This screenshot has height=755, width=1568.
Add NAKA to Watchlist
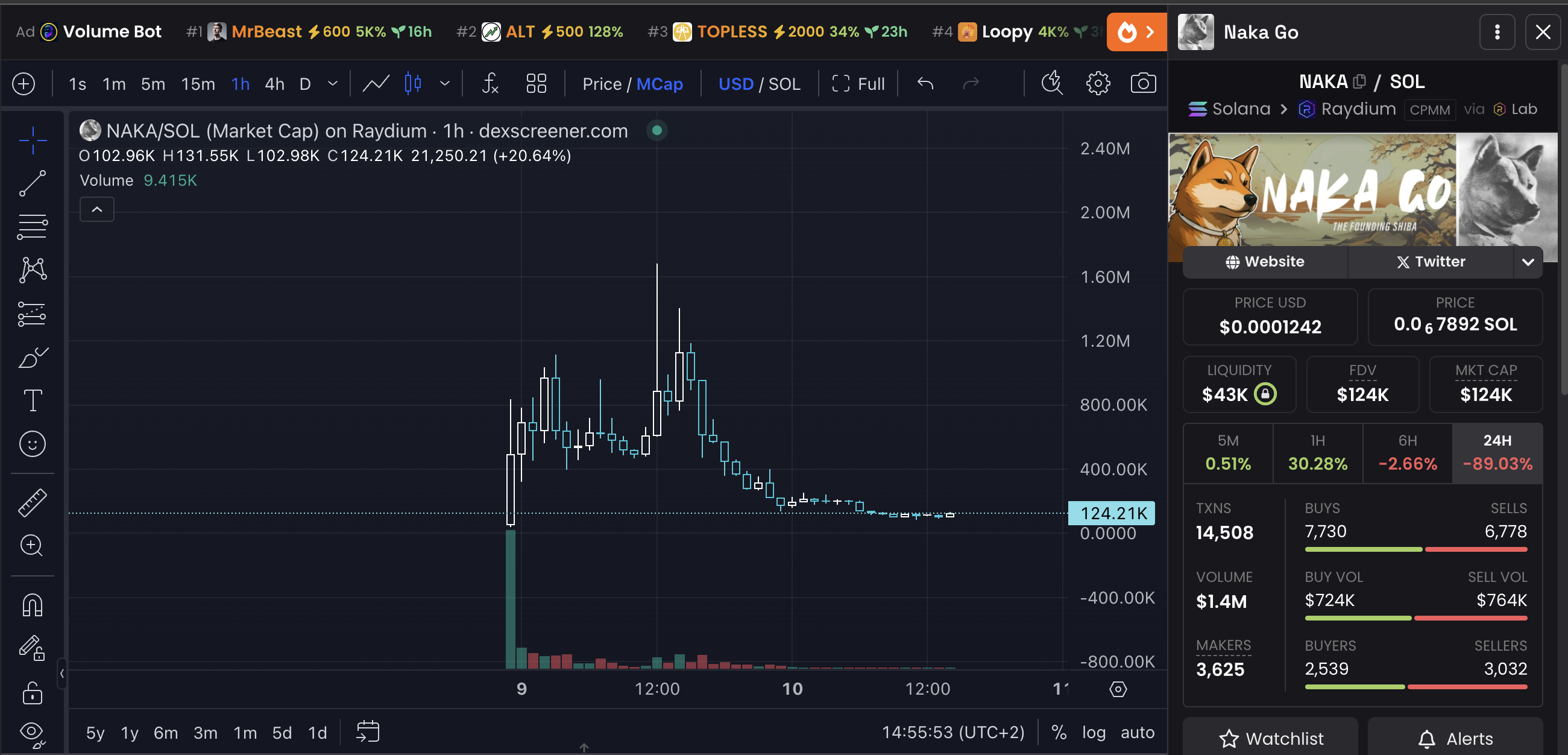pos(1271,738)
